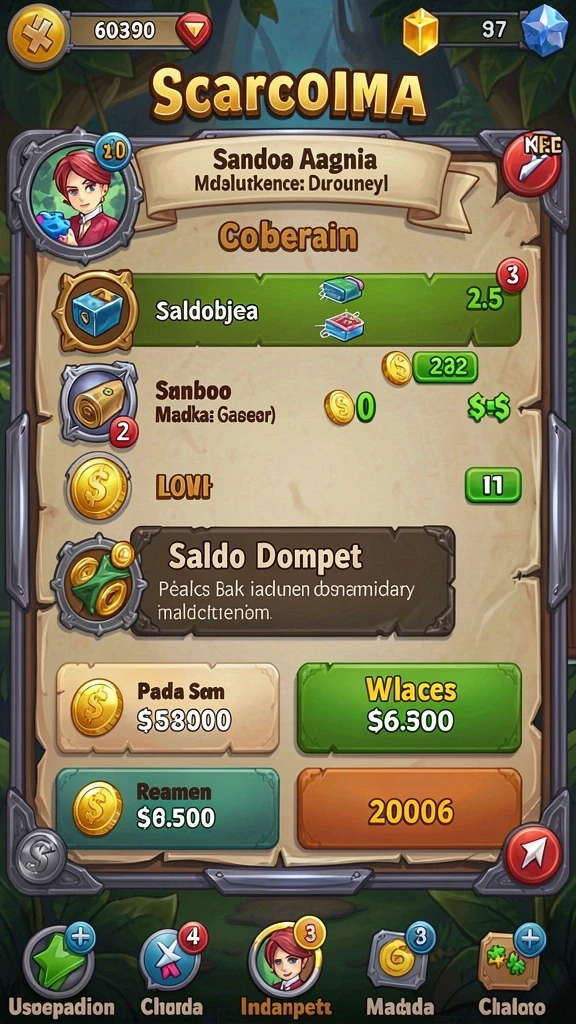This screenshot has width=576, height=1024.
Task: Open the Saldobjea green row
Action: (x=287, y=310)
